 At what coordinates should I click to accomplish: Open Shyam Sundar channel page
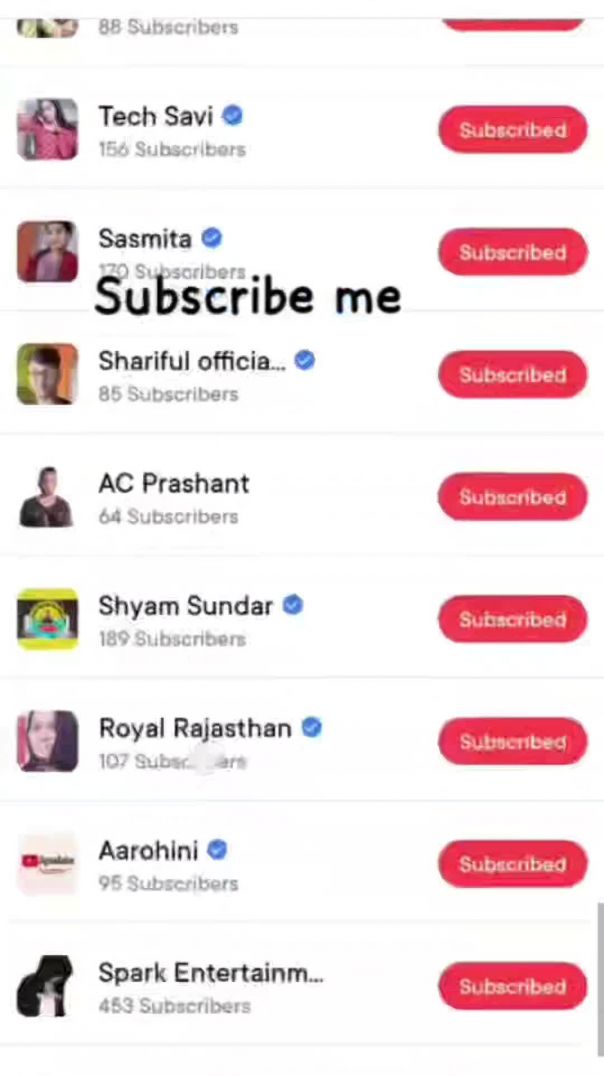click(x=185, y=606)
